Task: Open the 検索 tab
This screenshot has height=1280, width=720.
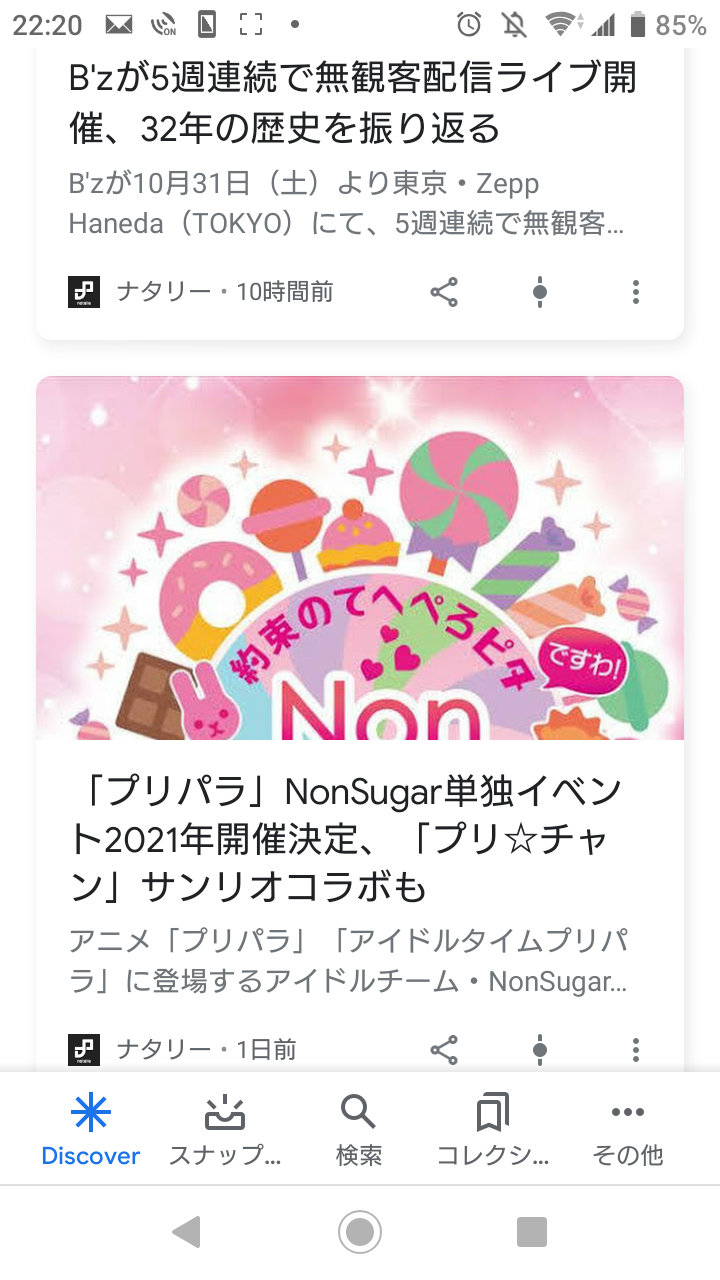Action: pos(358,1130)
